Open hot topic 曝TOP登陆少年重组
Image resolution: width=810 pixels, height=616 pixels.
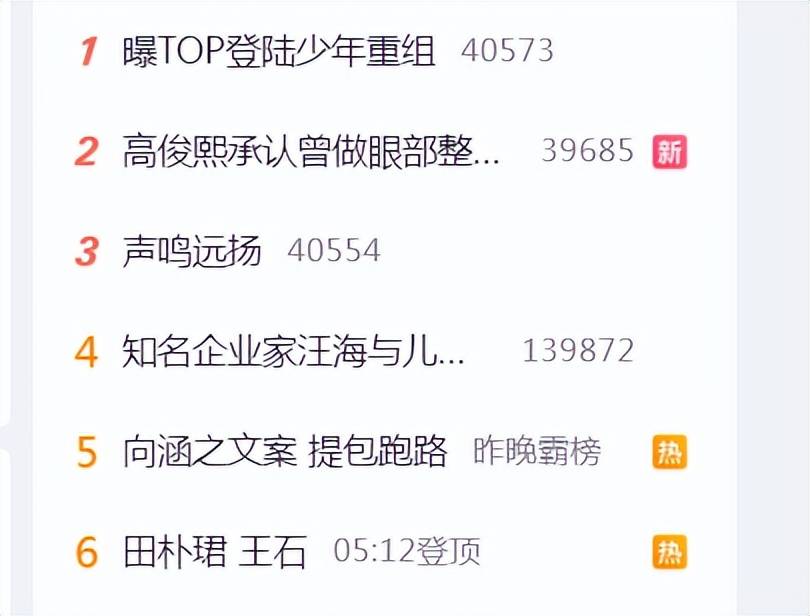point(279,51)
